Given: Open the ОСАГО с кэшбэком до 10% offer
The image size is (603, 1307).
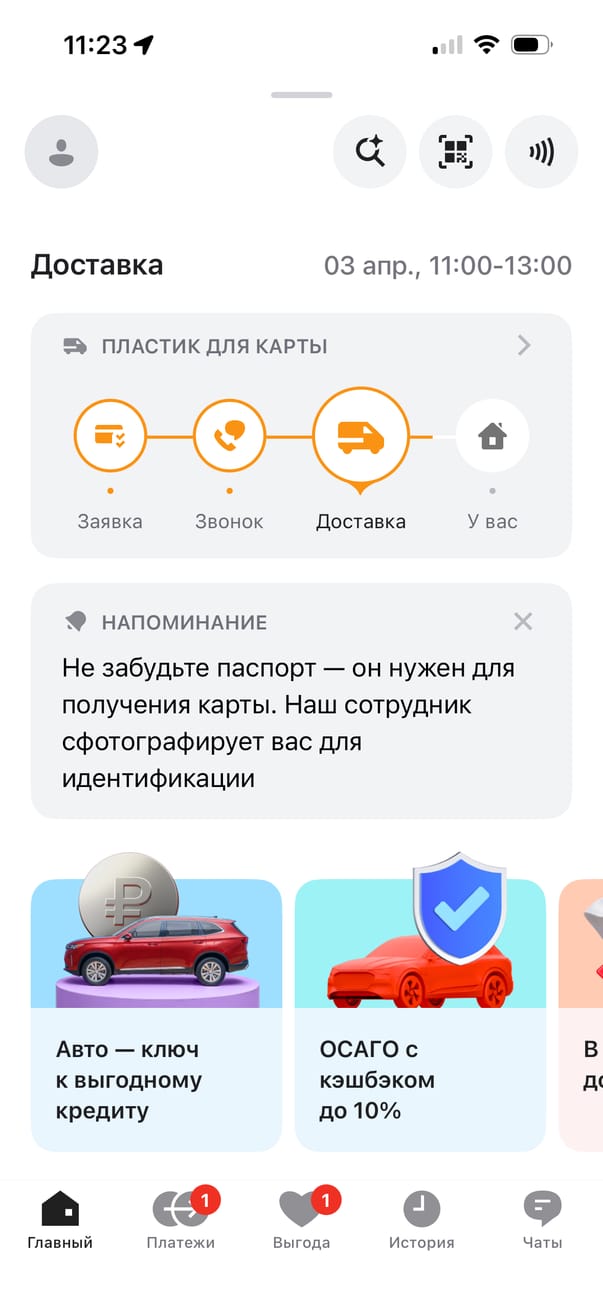Looking at the screenshot, I should [420, 1015].
